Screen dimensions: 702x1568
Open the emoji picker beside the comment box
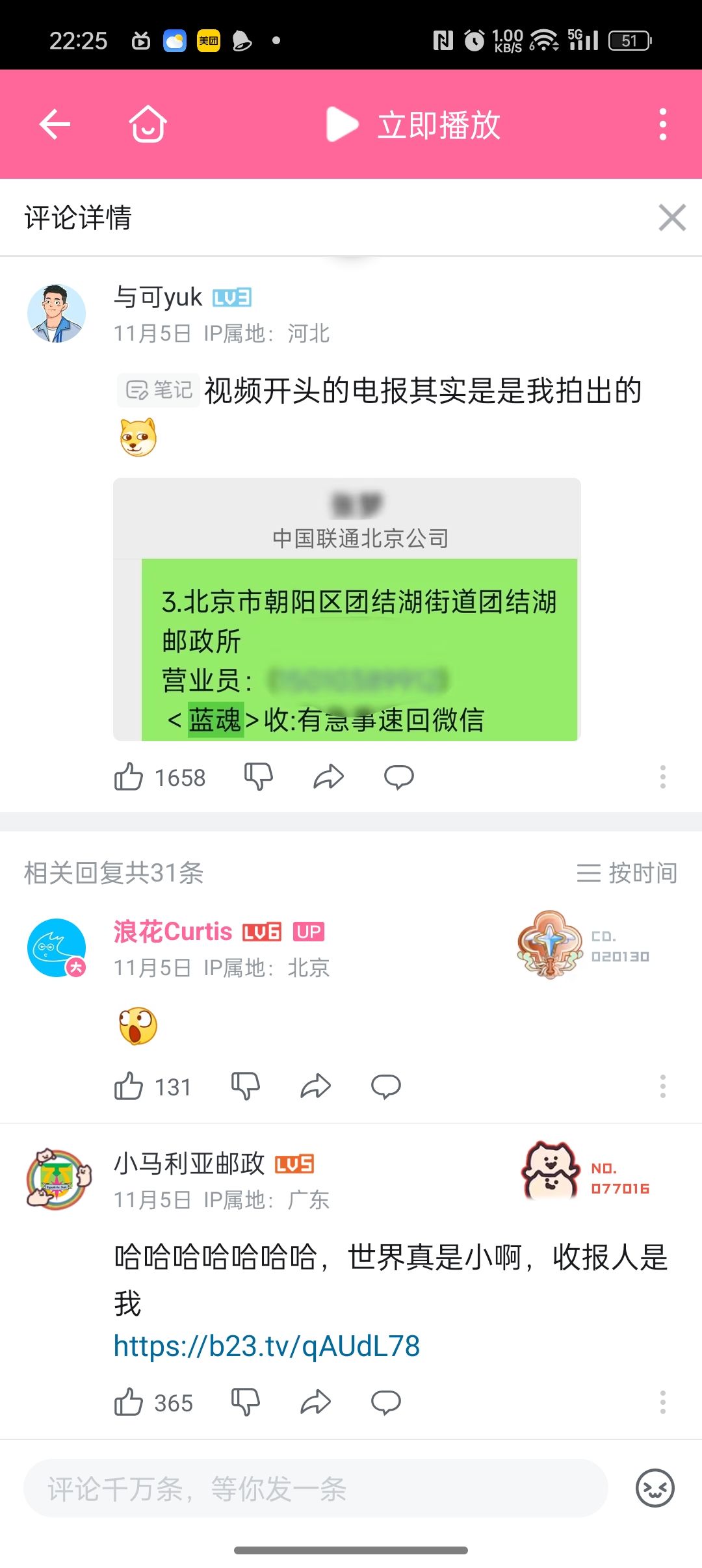(x=655, y=1489)
